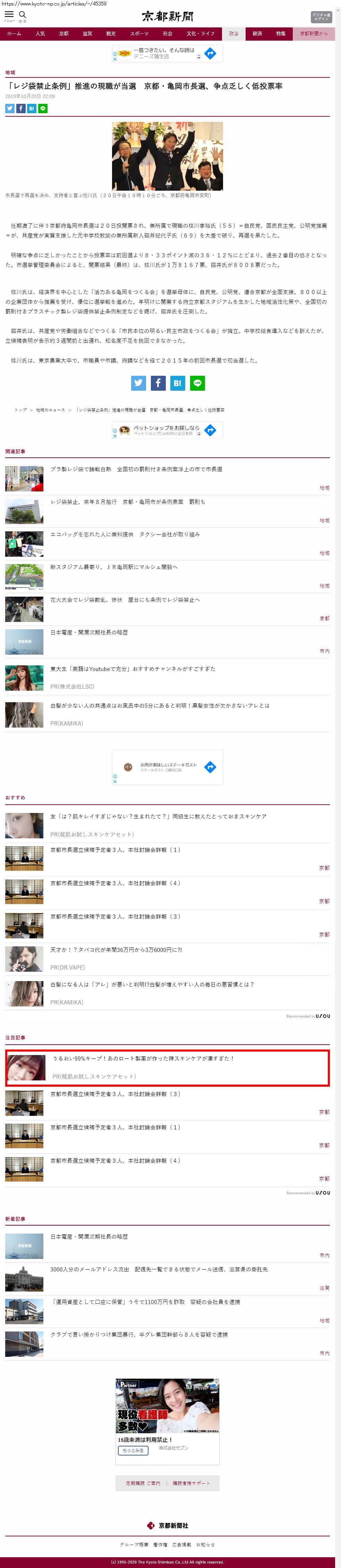Open the 観光 navigation tab

111,33
